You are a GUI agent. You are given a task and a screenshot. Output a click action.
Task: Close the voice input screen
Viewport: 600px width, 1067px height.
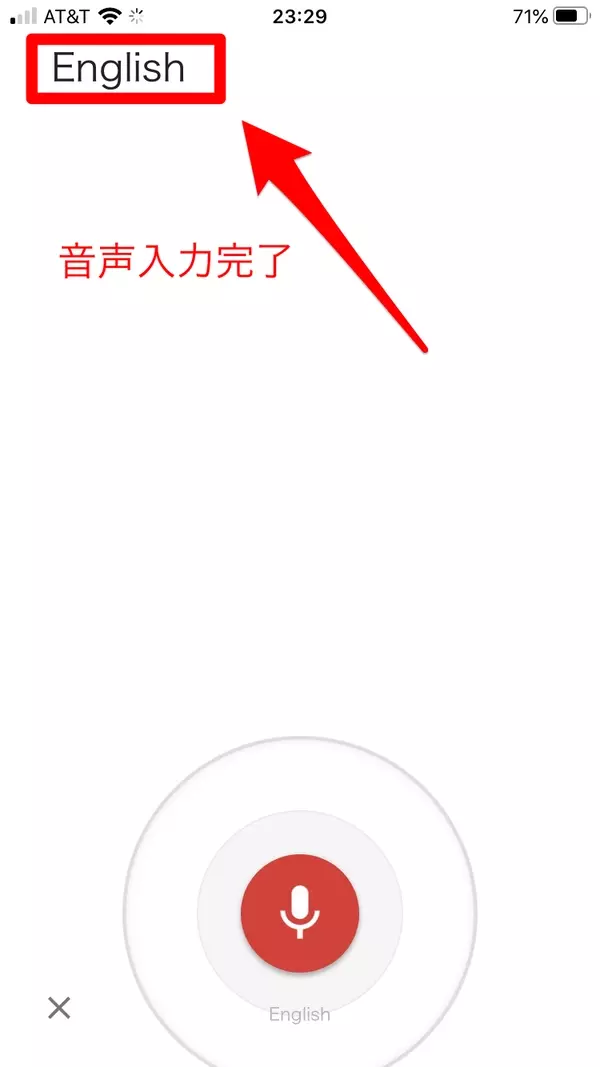click(59, 1008)
